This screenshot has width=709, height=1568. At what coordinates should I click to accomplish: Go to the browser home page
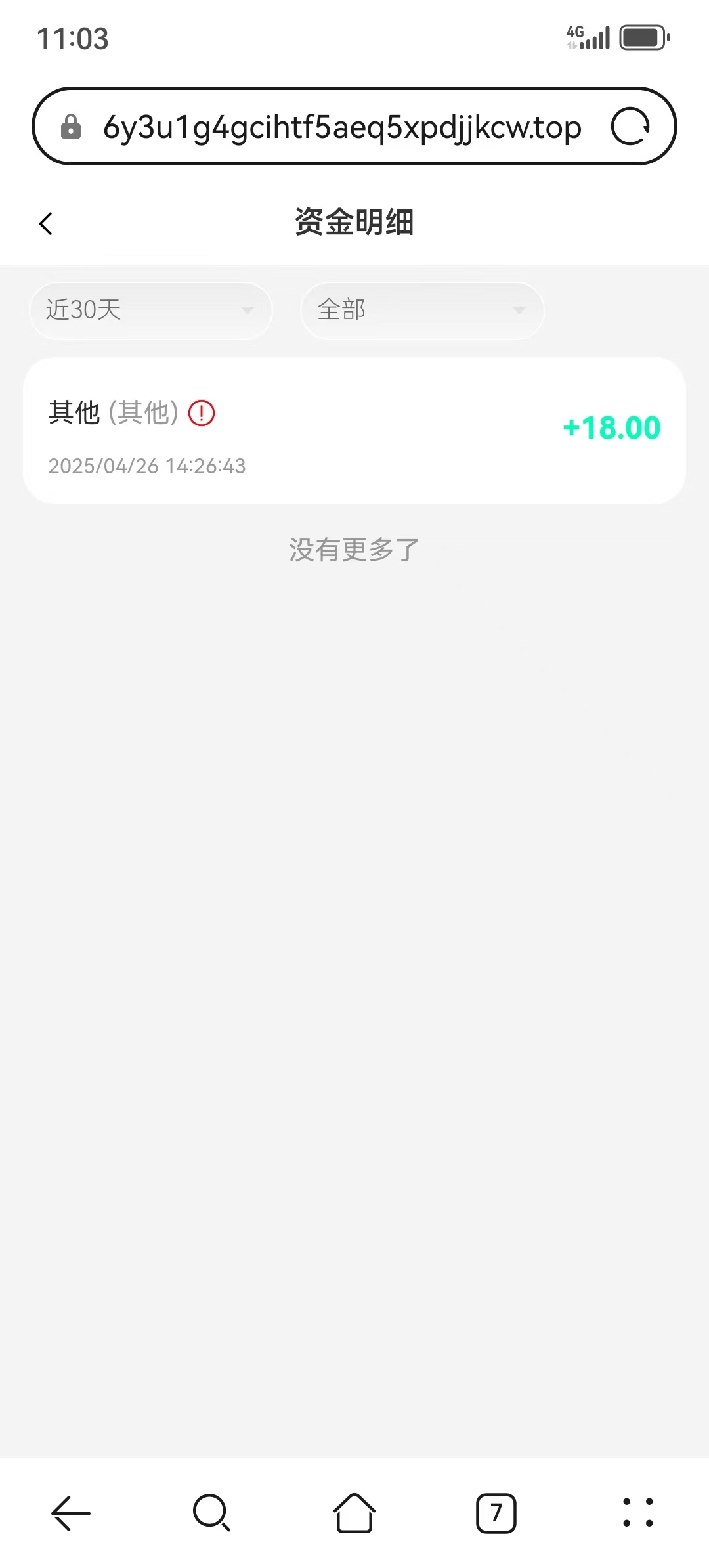[354, 1513]
